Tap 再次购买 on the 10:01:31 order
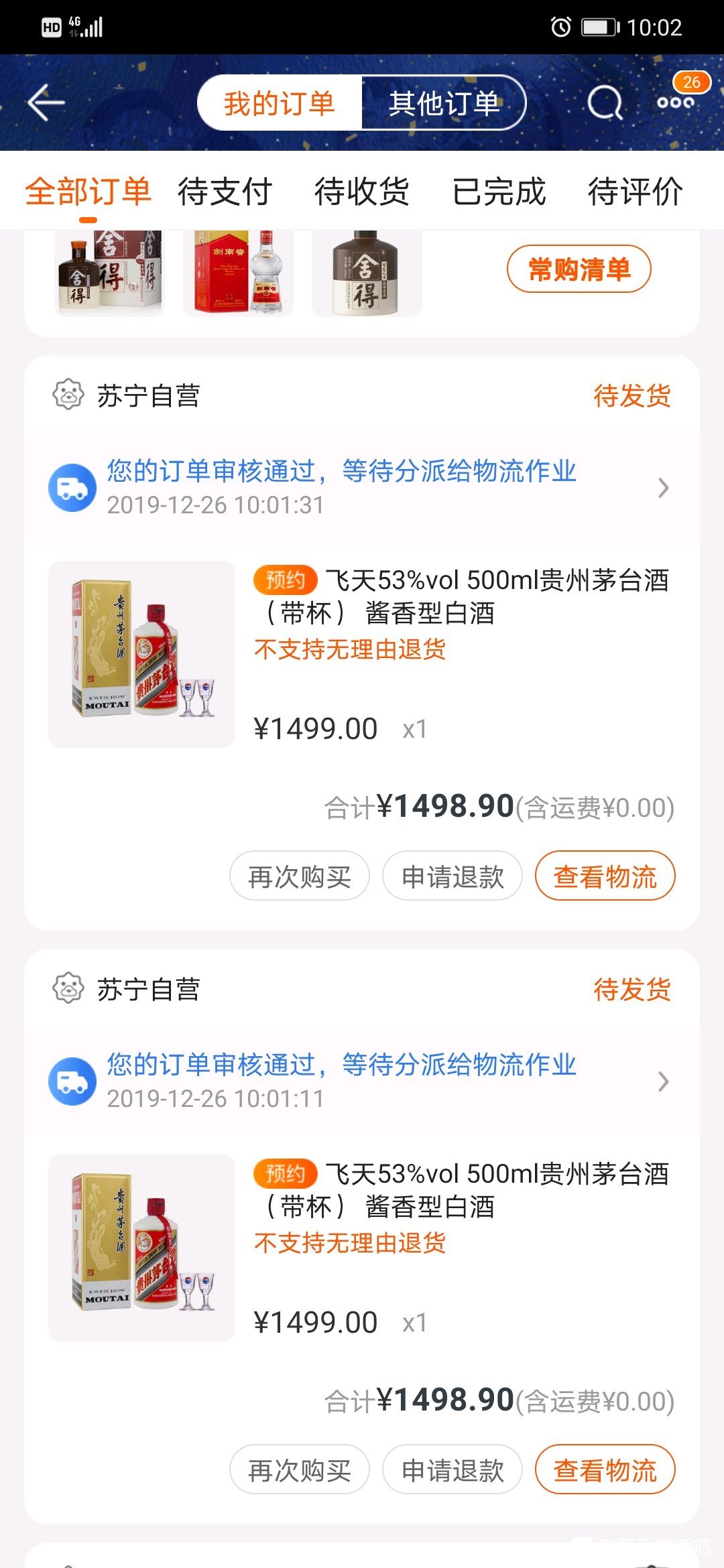The height and width of the screenshot is (1568, 724). [300, 876]
